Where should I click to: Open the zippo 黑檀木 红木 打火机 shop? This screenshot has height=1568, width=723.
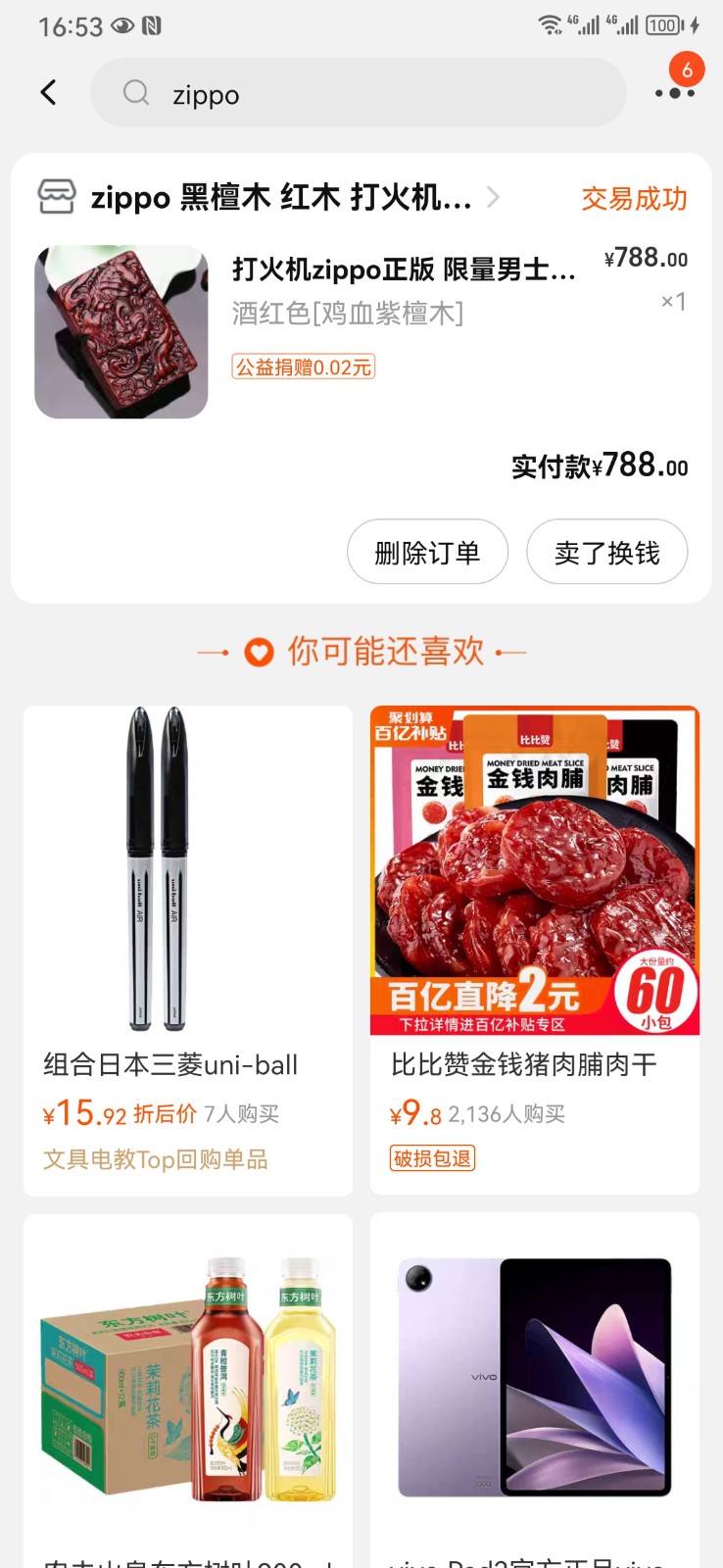coord(279,198)
